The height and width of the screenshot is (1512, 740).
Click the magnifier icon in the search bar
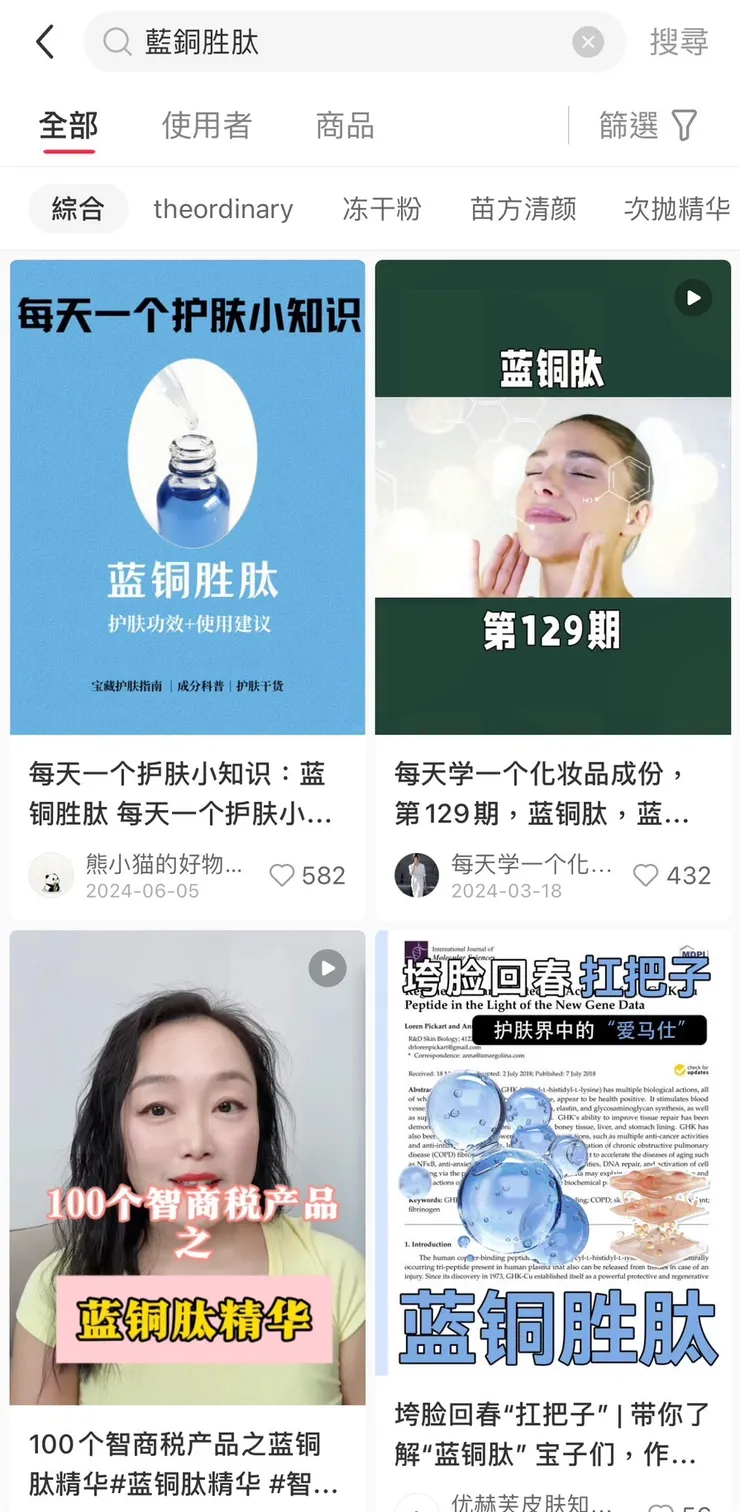[116, 41]
